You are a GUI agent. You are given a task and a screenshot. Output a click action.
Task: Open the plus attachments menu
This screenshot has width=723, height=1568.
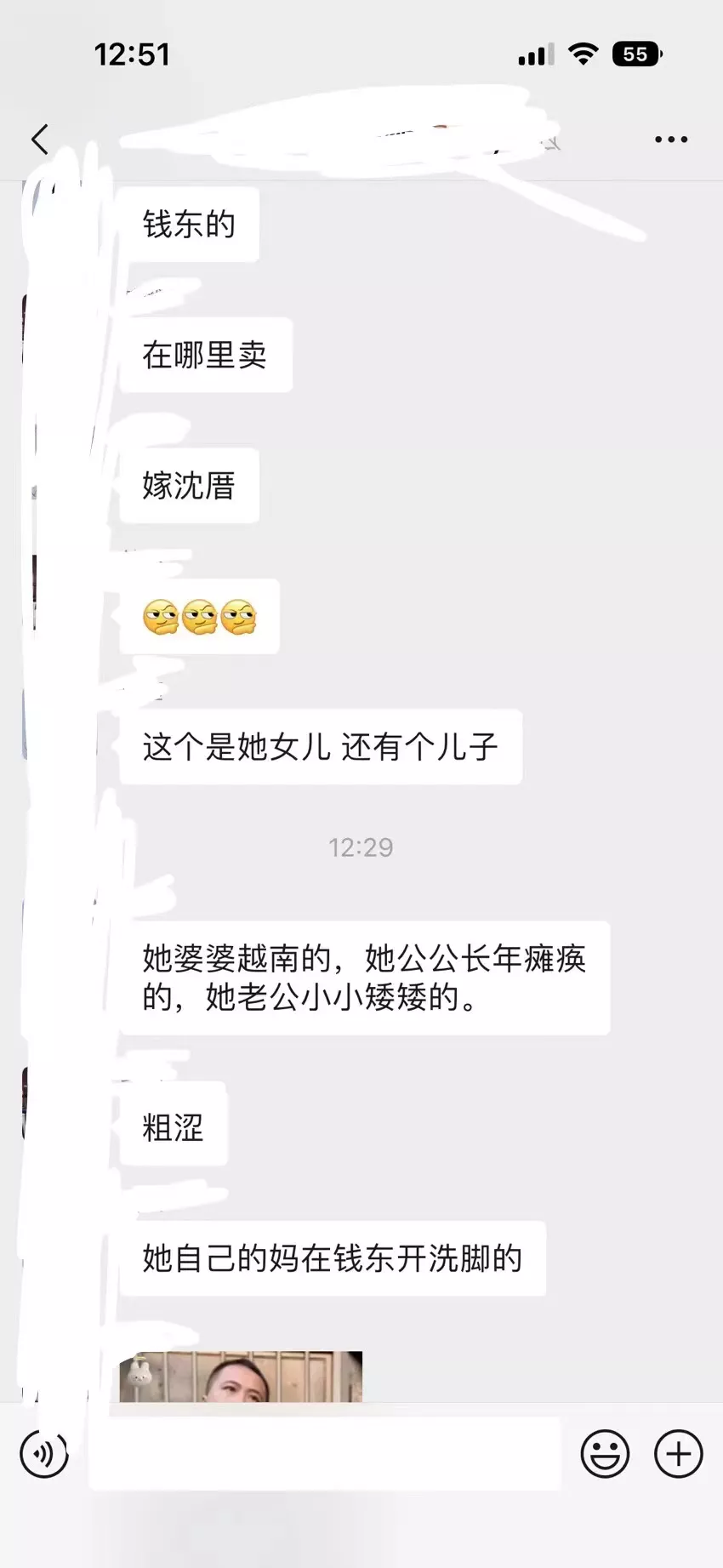pyautogui.click(x=678, y=1453)
